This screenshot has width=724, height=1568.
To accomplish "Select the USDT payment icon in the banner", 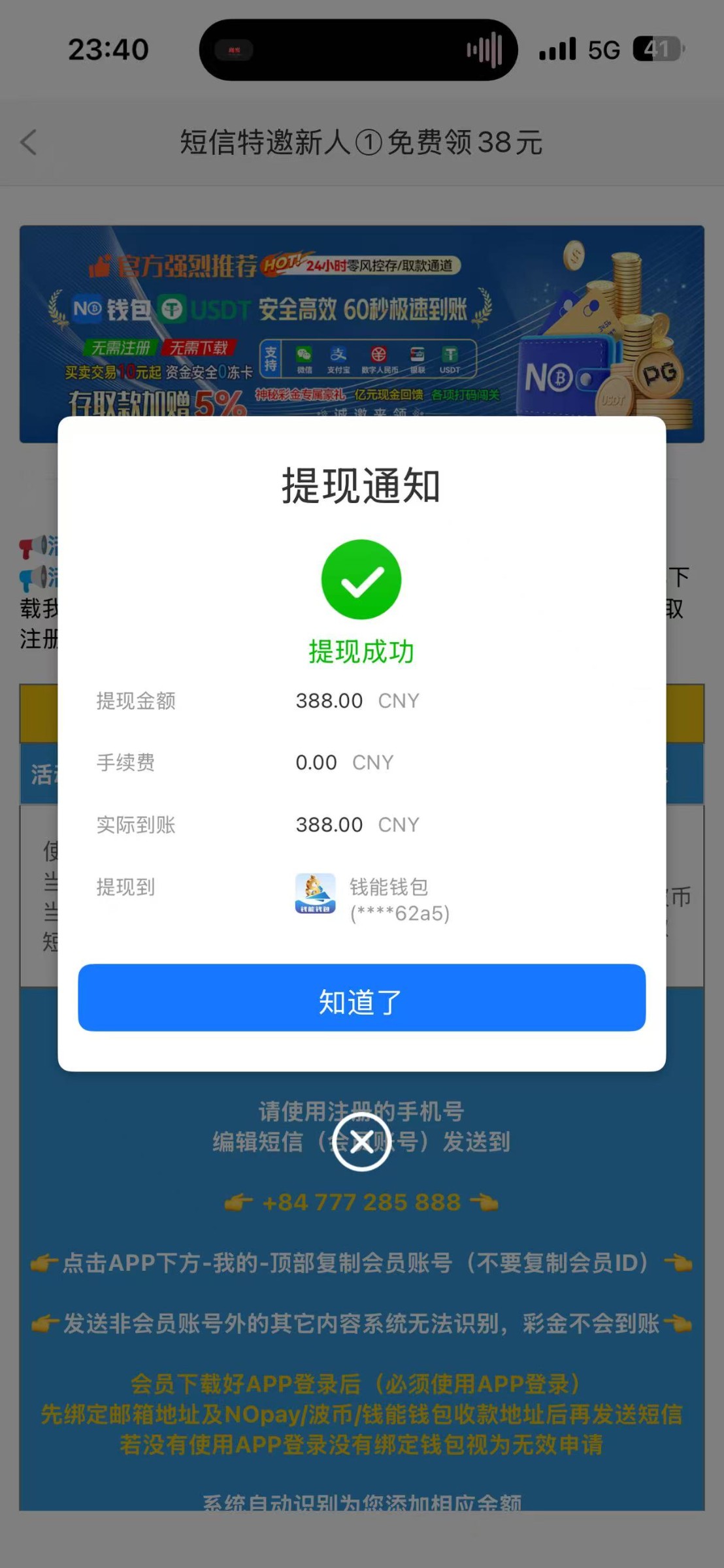I will point(451,355).
